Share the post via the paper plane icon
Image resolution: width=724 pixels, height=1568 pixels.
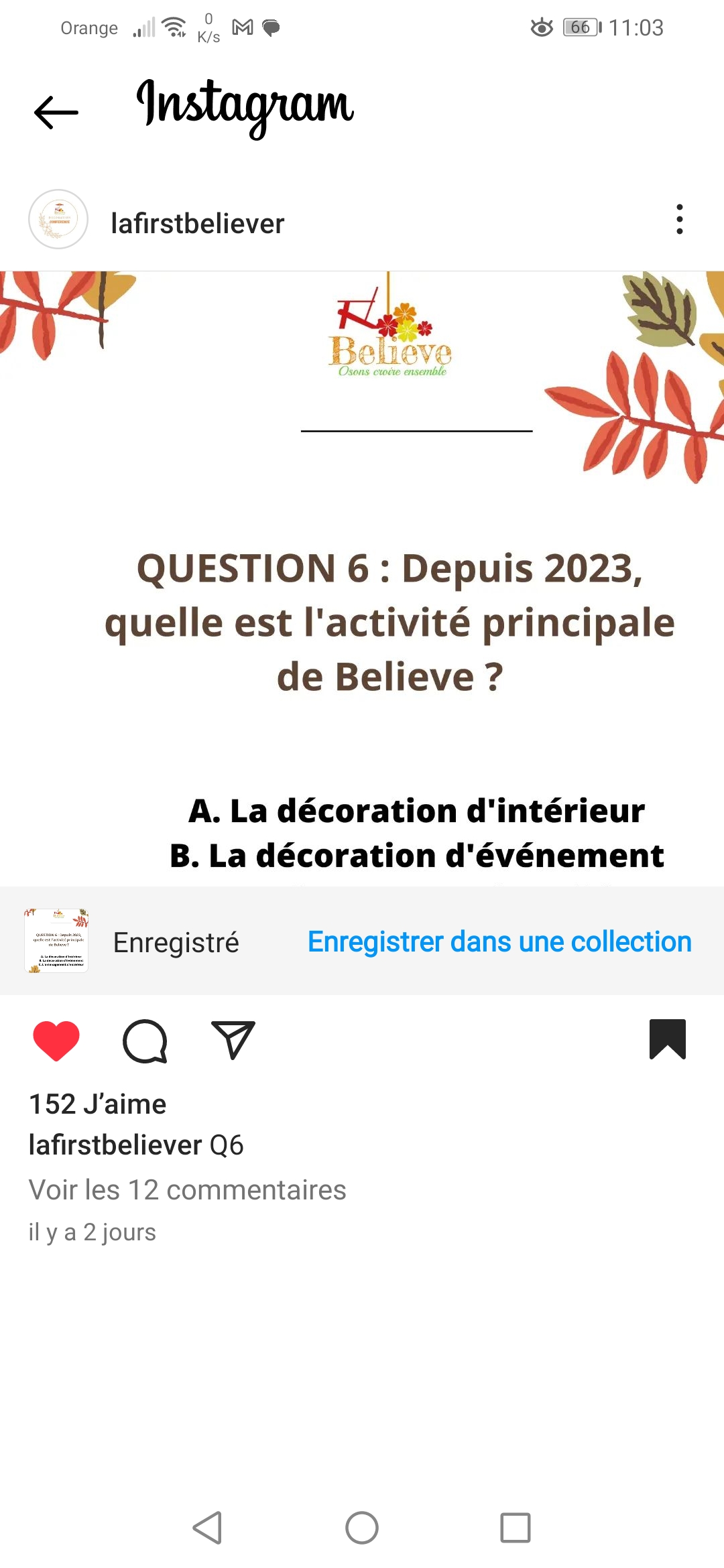pyautogui.click(x=233, y=1040)
